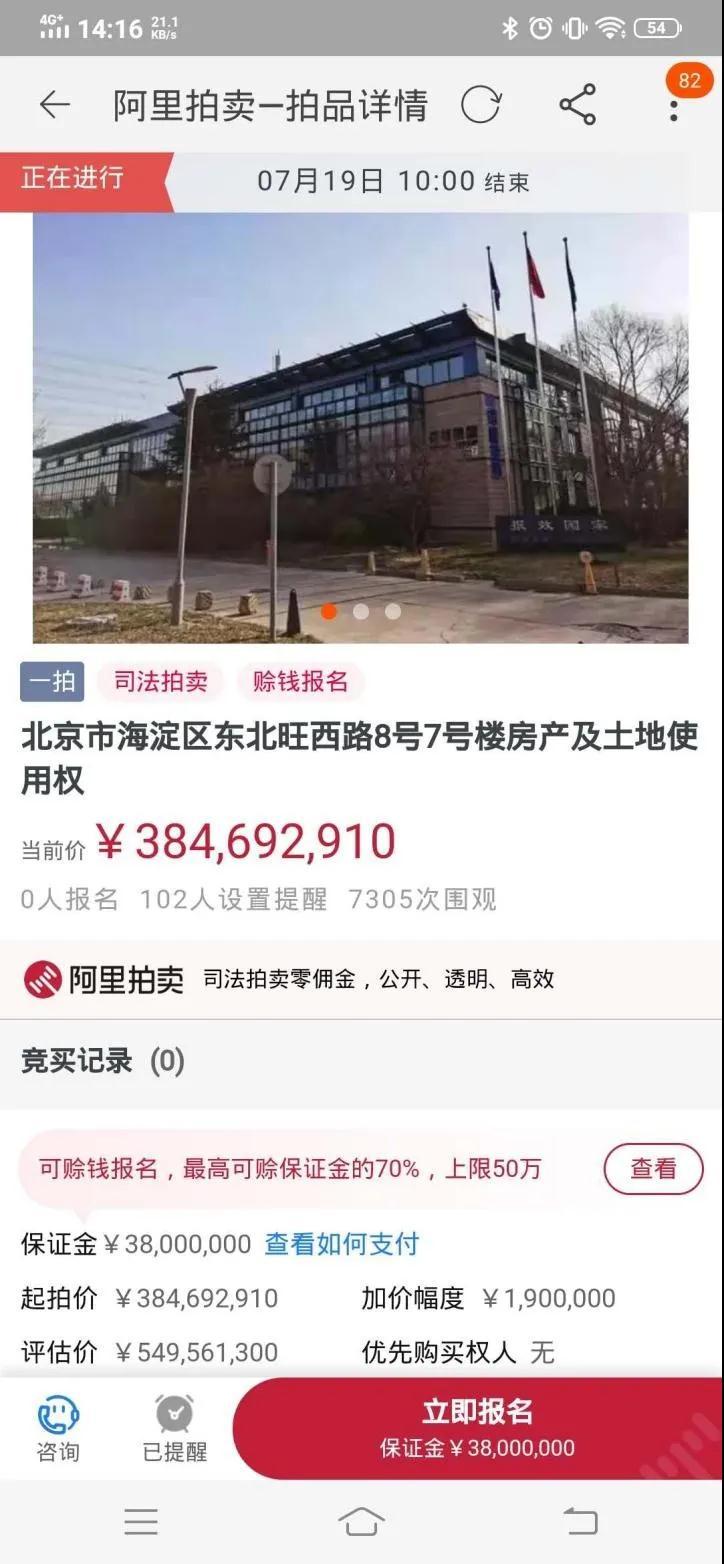Tap 立即报名 to register with deposit

(477, 1428)
